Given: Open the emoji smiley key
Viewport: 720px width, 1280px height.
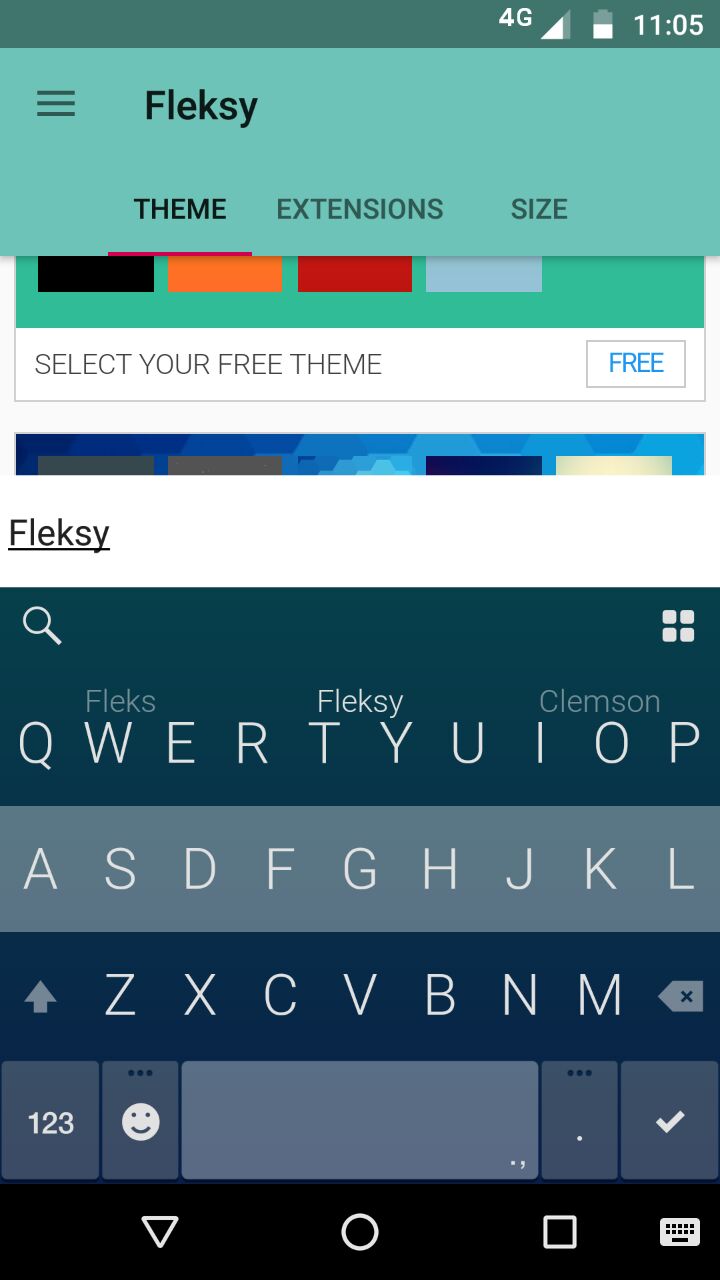Looking at the screenshot, I should pos(140,1122).
